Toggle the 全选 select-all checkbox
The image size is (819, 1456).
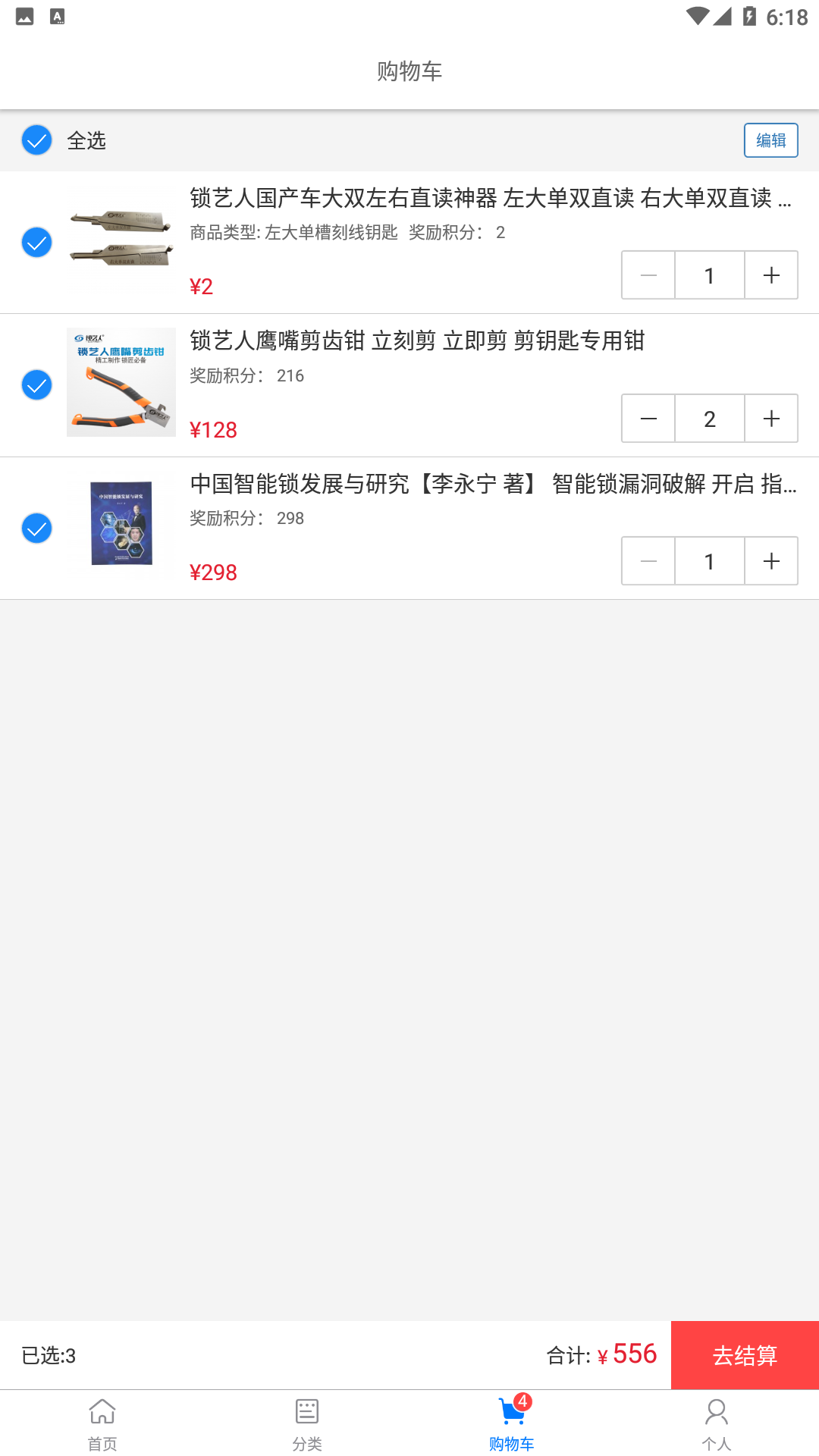[36, 140]
